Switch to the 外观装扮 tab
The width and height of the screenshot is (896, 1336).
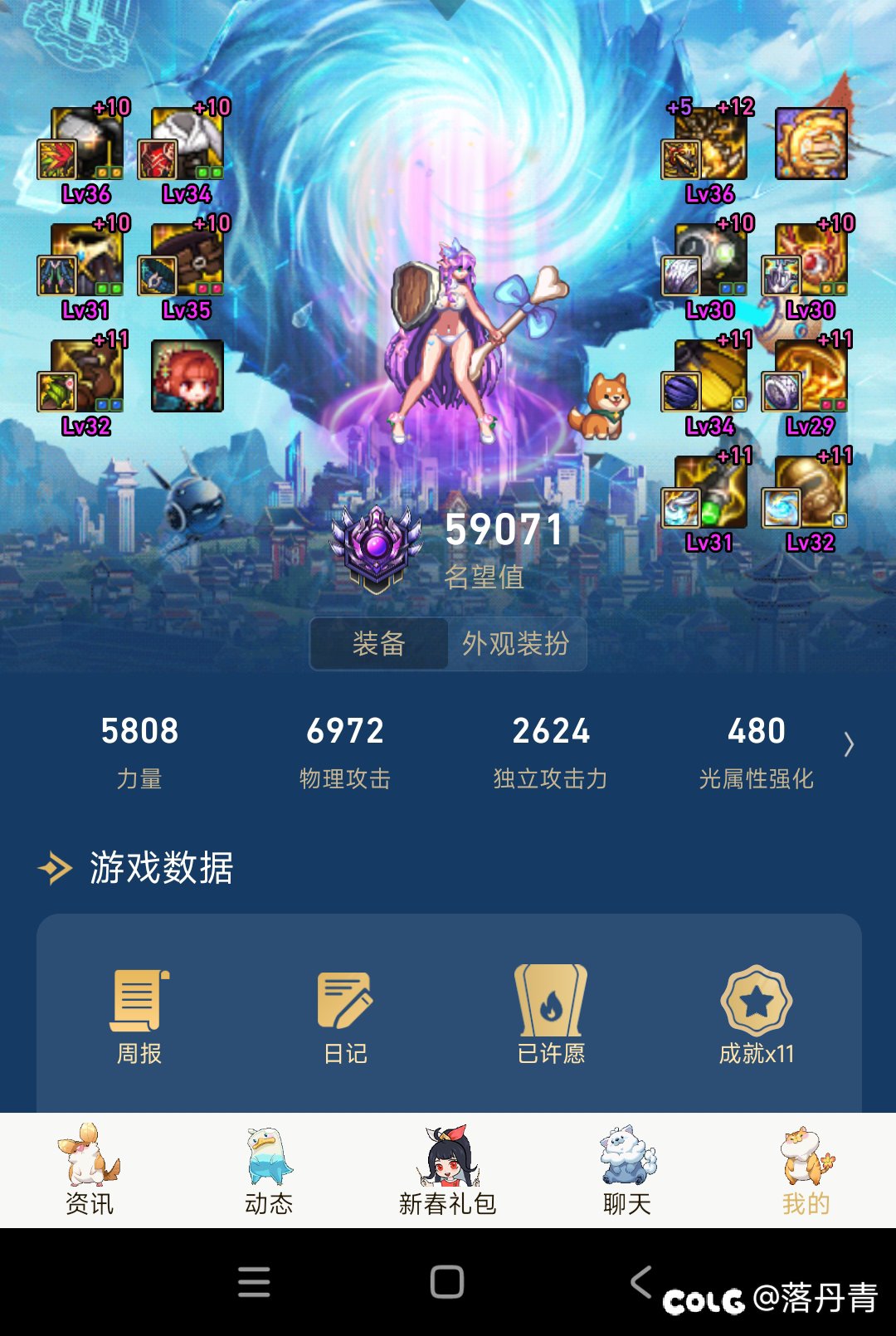[515, 644]
